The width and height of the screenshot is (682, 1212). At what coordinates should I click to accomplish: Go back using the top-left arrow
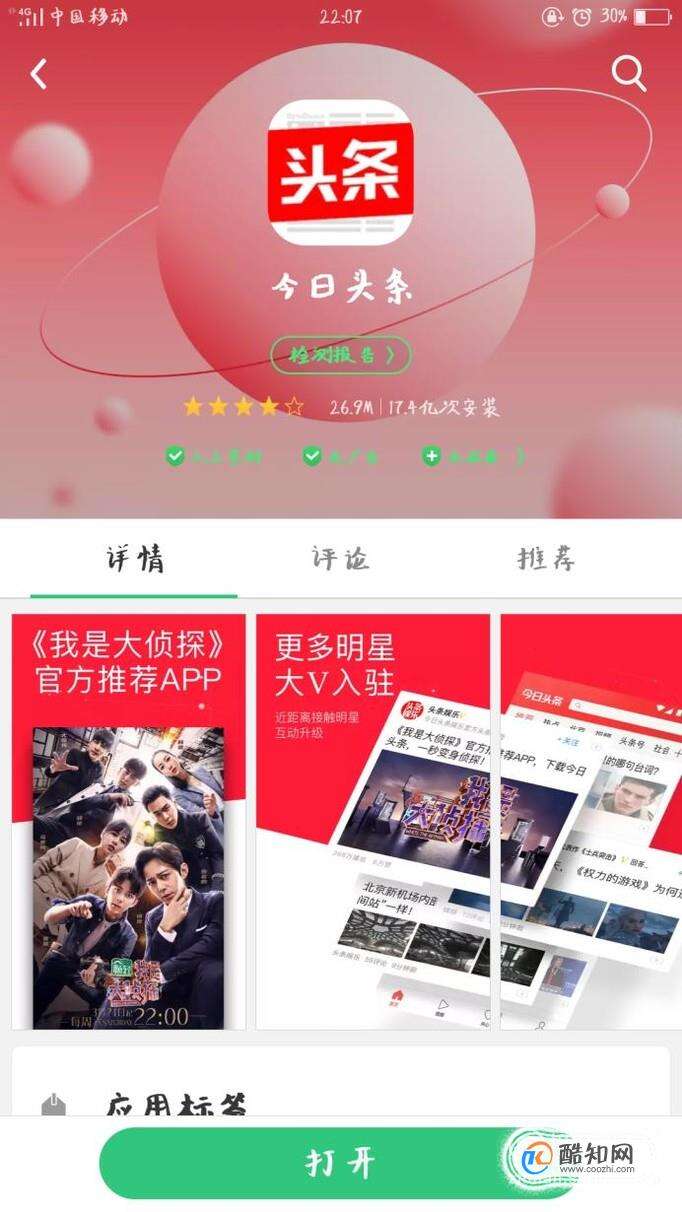tap(40, 74)
